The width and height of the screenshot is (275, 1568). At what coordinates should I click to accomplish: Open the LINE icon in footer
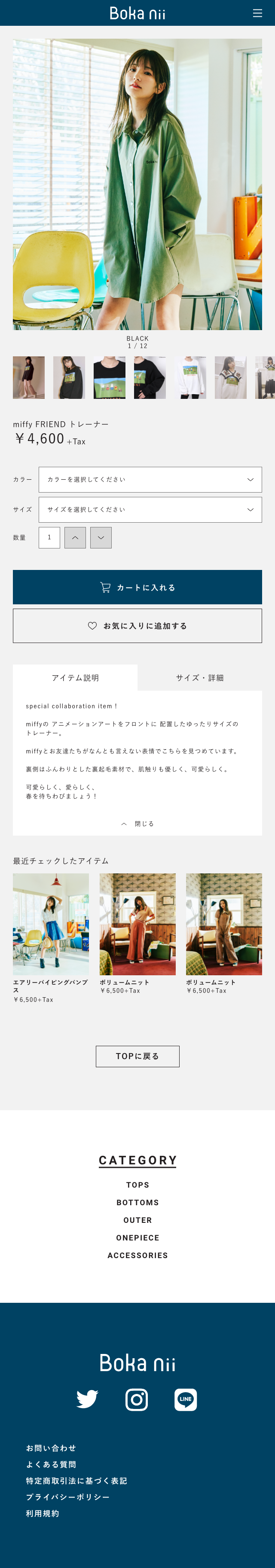click(x=186, y=1400)
